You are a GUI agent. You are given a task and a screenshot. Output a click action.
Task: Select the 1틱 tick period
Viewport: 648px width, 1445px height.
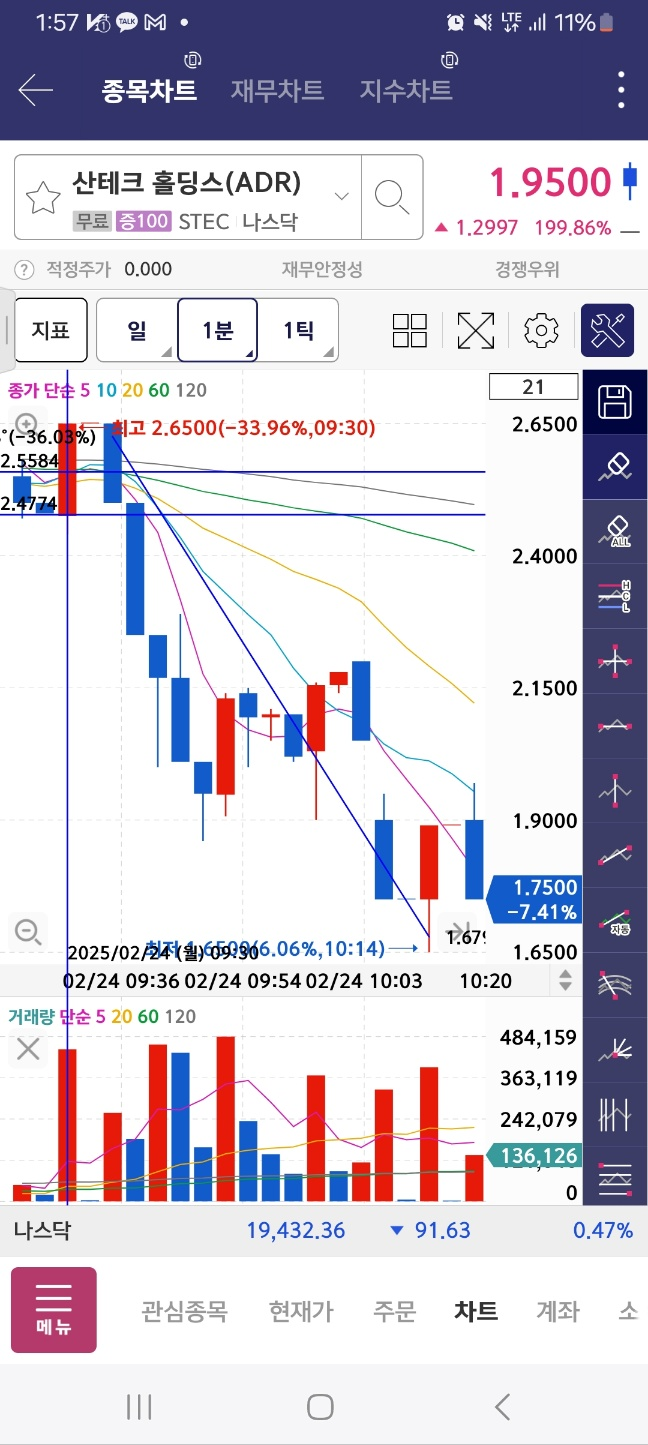coord(298,330)
